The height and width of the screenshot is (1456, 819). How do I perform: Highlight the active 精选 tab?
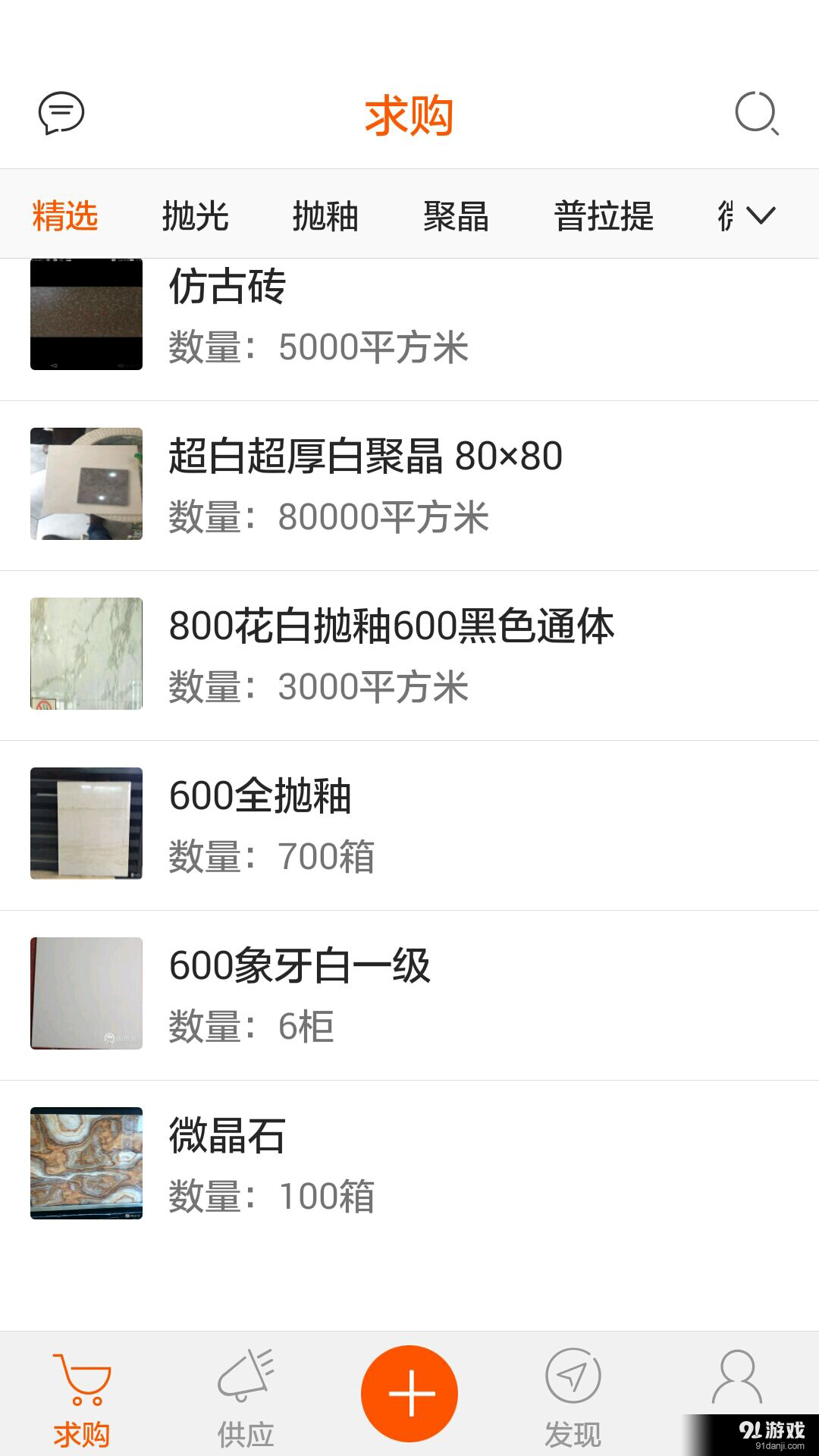click(64, 215)
